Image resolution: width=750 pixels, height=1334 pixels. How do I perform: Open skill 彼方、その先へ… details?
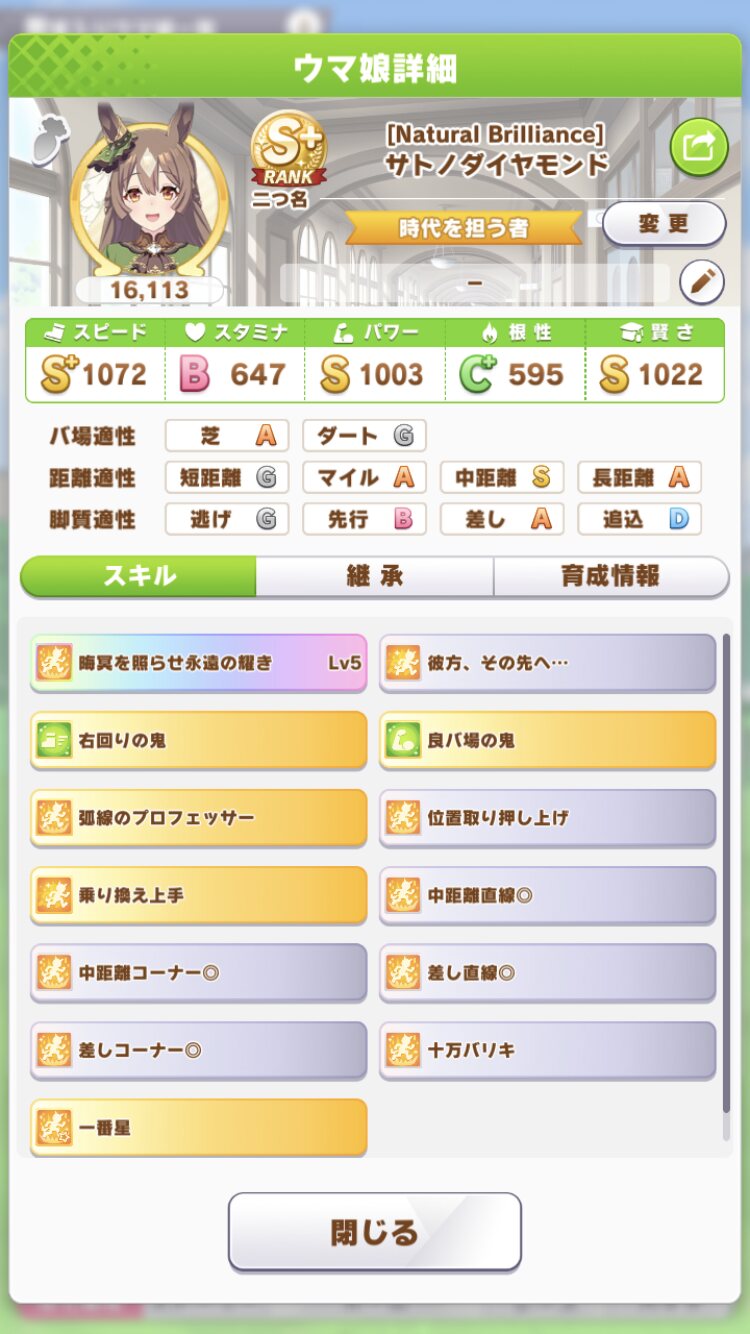[547, 662]
